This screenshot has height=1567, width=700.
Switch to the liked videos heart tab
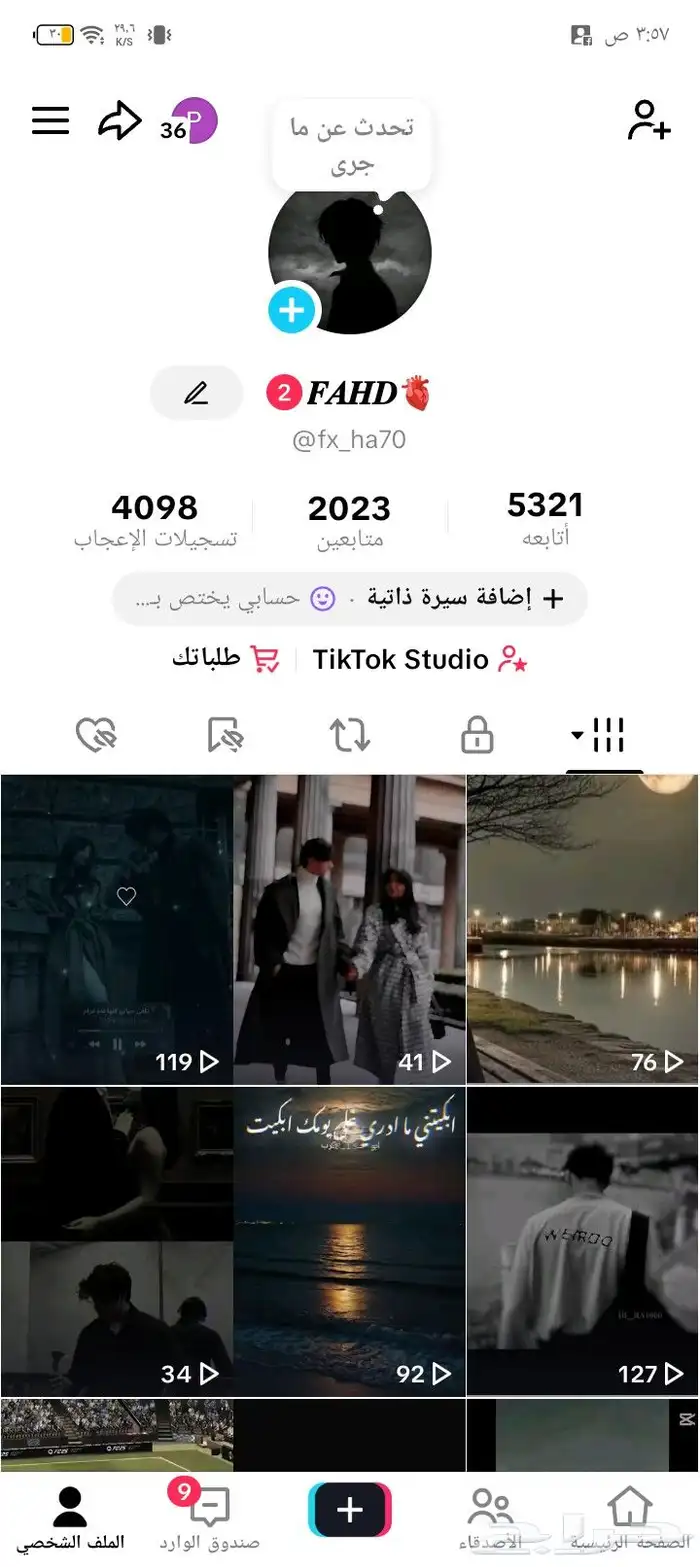coord(97,736)
